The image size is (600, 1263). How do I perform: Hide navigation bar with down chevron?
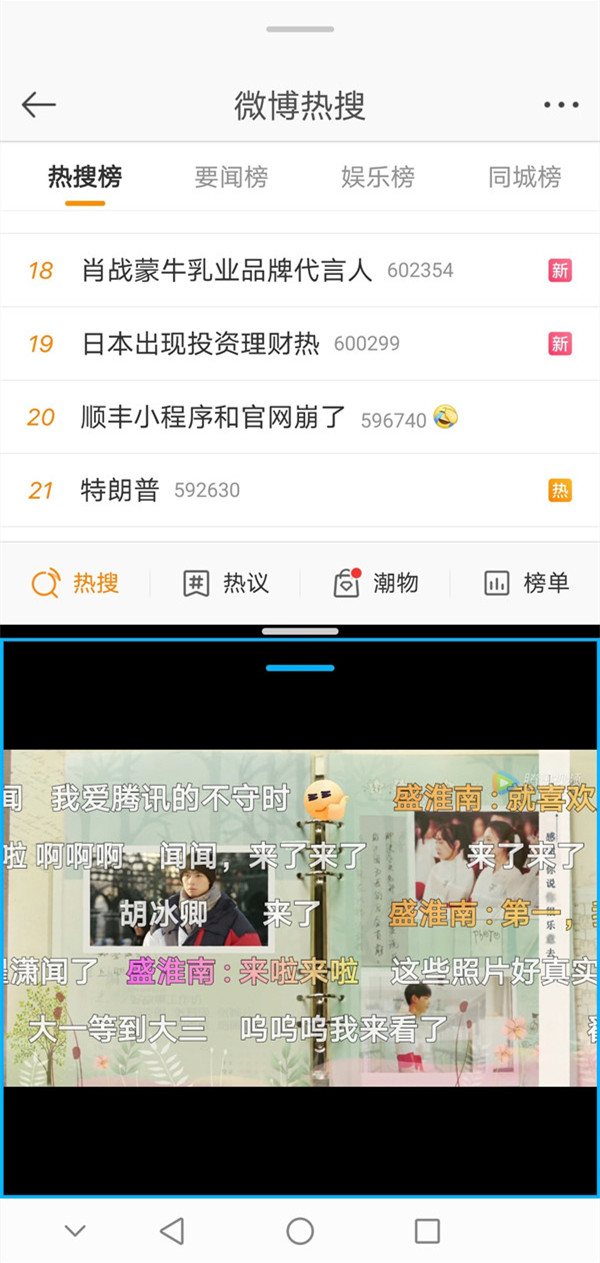click(75, 1231)
